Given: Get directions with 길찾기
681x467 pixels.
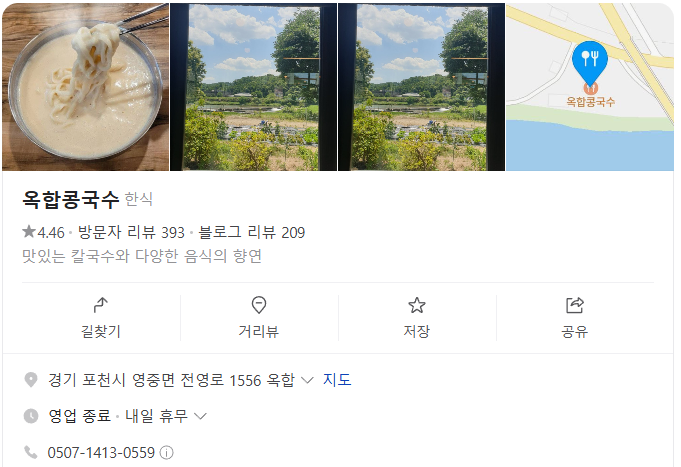Looking at the screenshot, I should click(101, 317).
